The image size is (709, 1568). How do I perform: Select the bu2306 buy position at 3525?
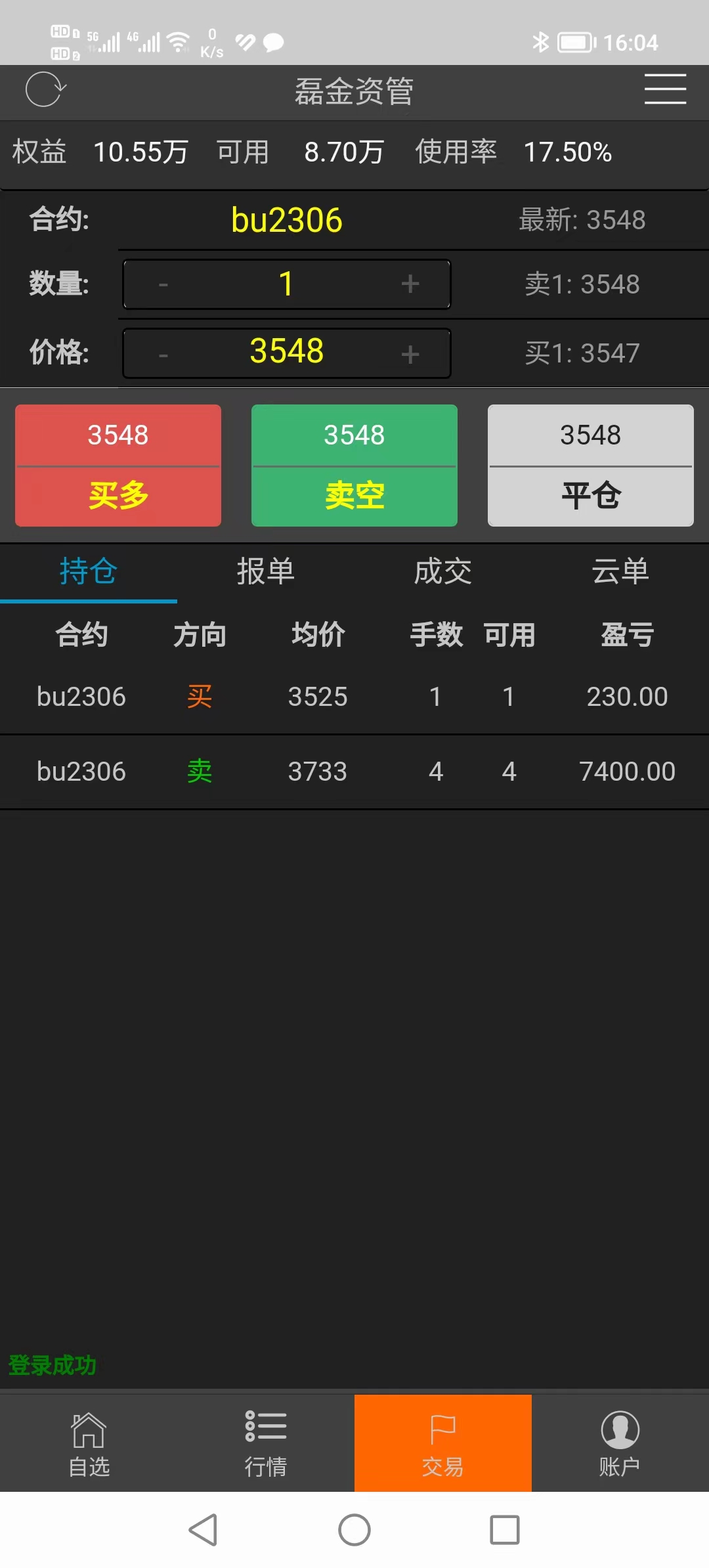point(354,697)
